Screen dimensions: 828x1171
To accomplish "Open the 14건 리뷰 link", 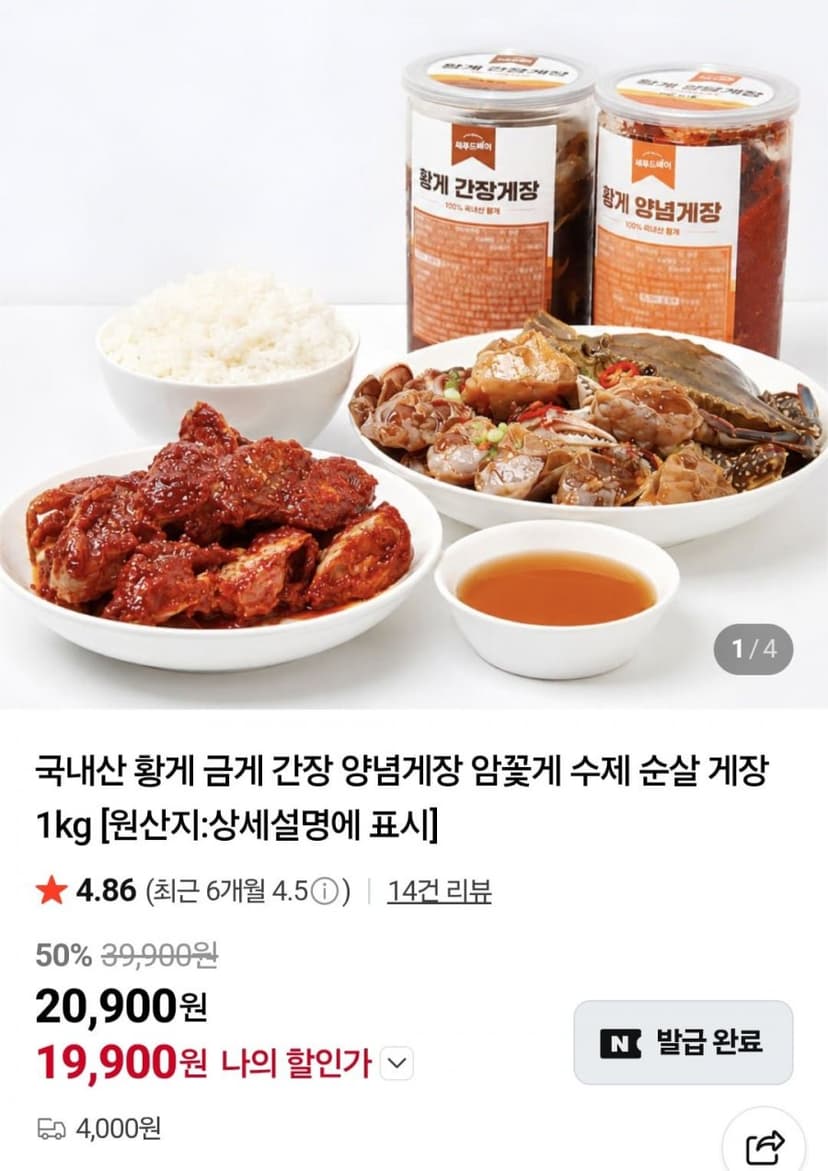I will [439, 891].
